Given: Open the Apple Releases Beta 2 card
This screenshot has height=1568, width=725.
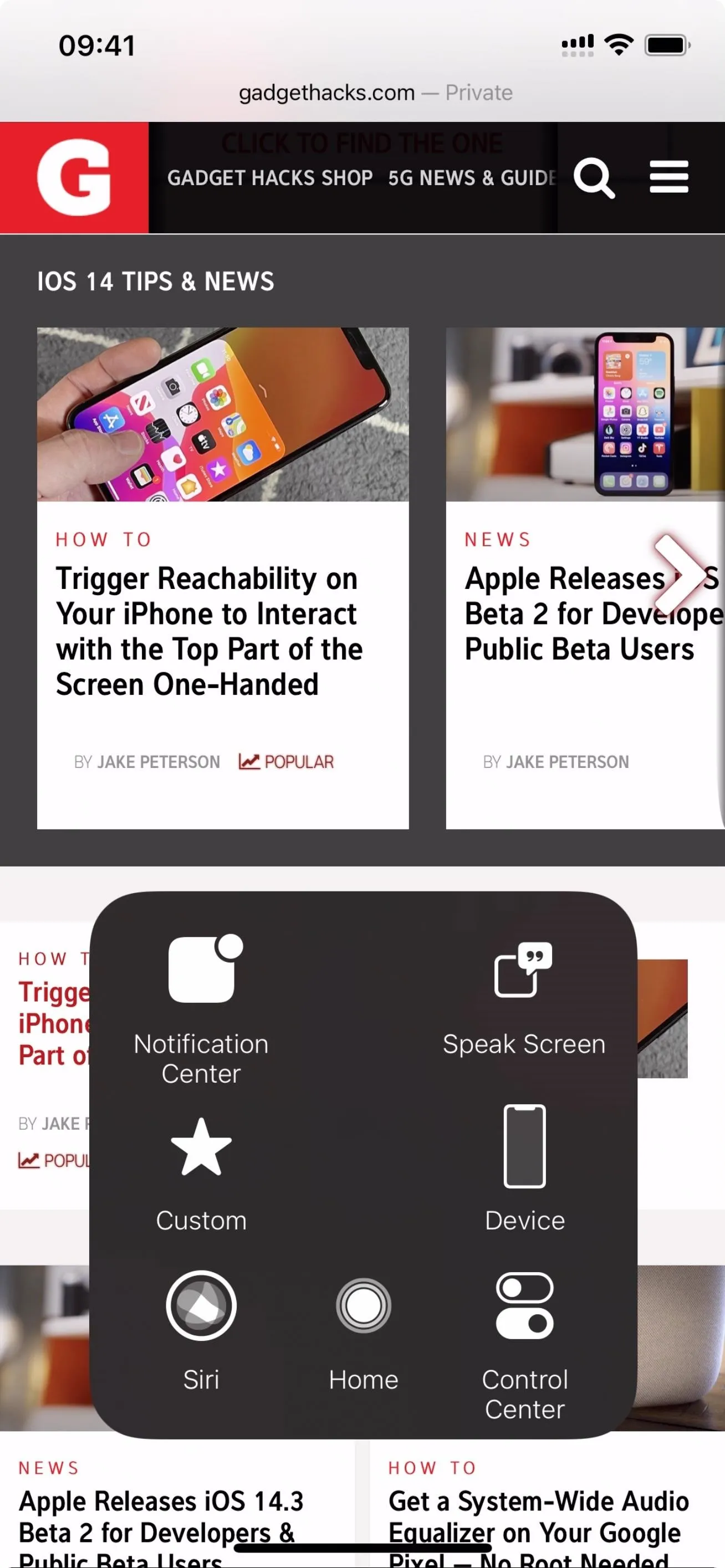Looking at the screenshot, I should 585,578.
